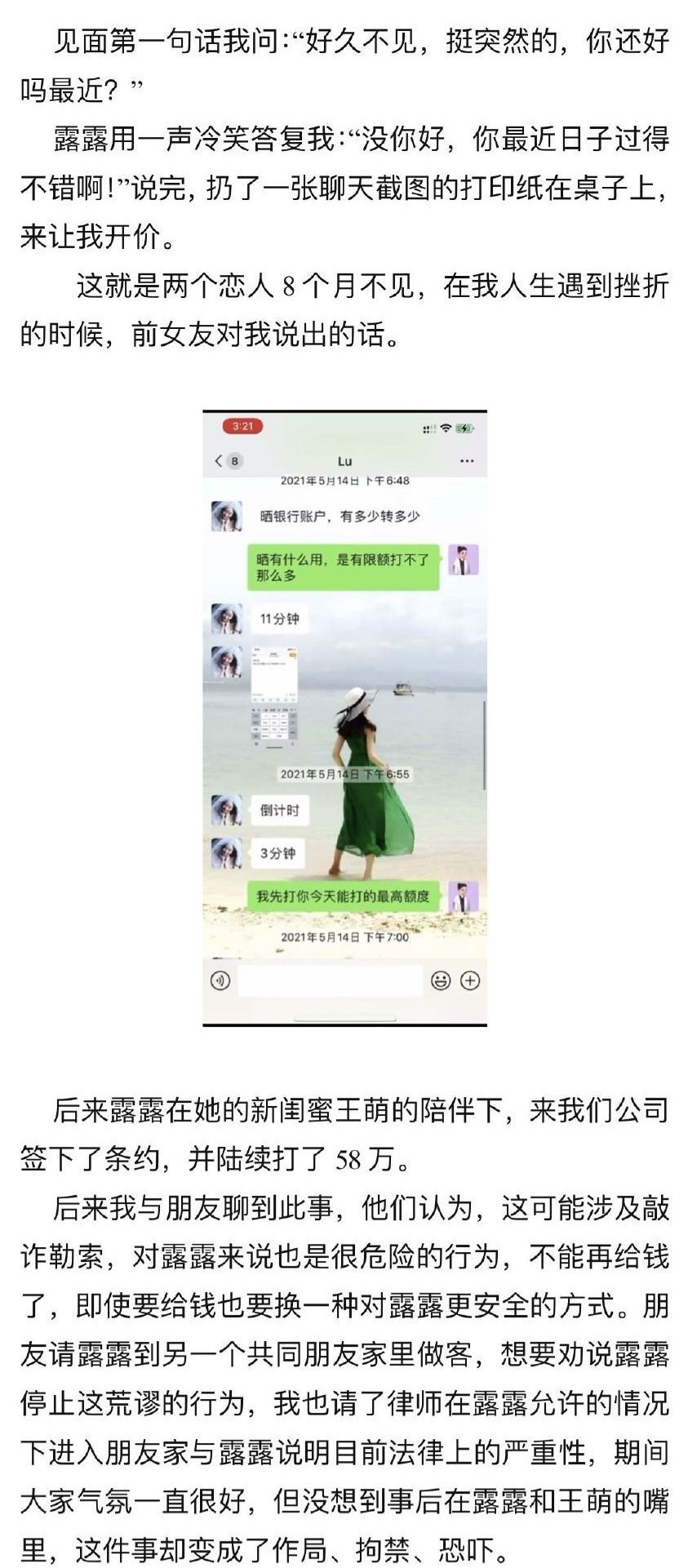Toggle between voice and keyboard input mode

point(220,981)
